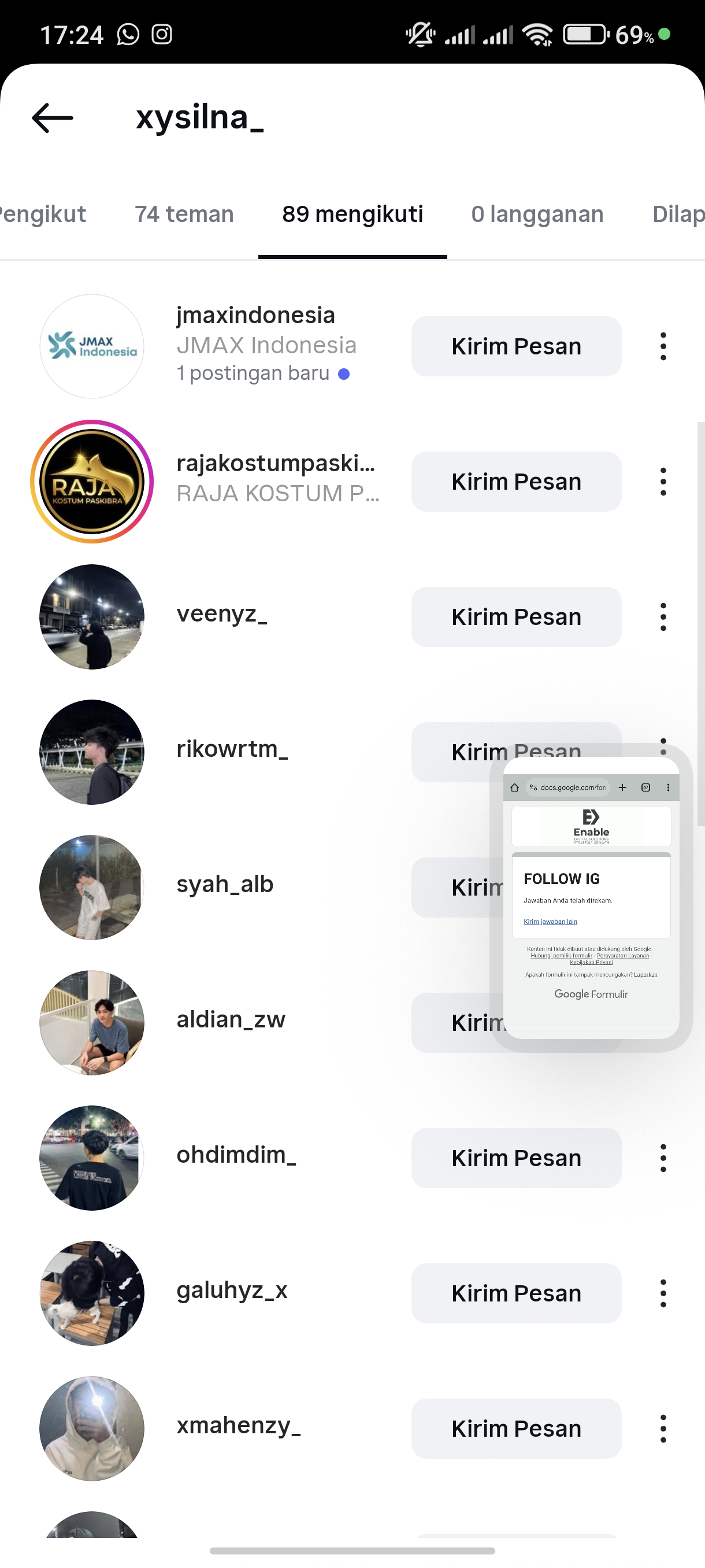
Task: Open overflow menu for ohdimdim_
Action: 663,1157
